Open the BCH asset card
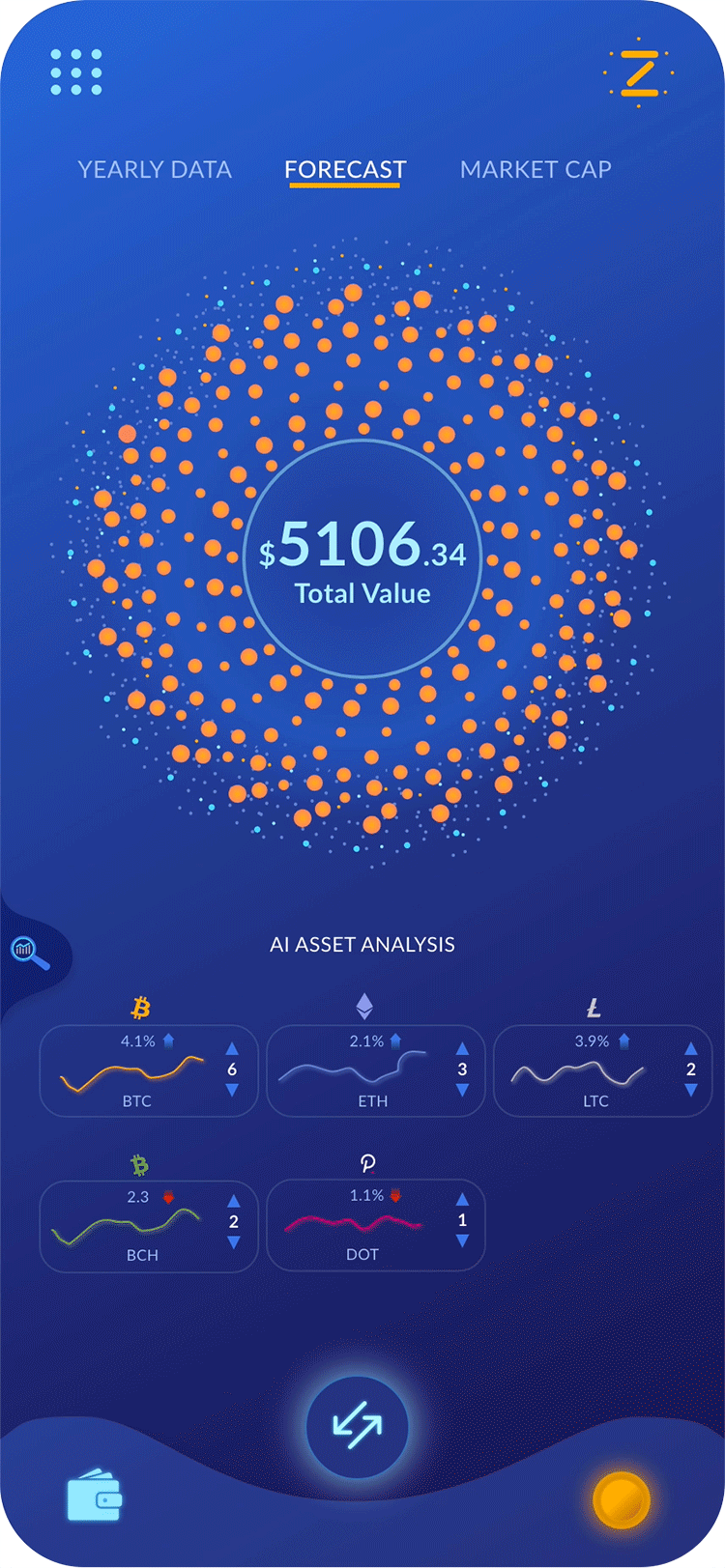This screenshot has height=1568, width=725. point(133,1227)
